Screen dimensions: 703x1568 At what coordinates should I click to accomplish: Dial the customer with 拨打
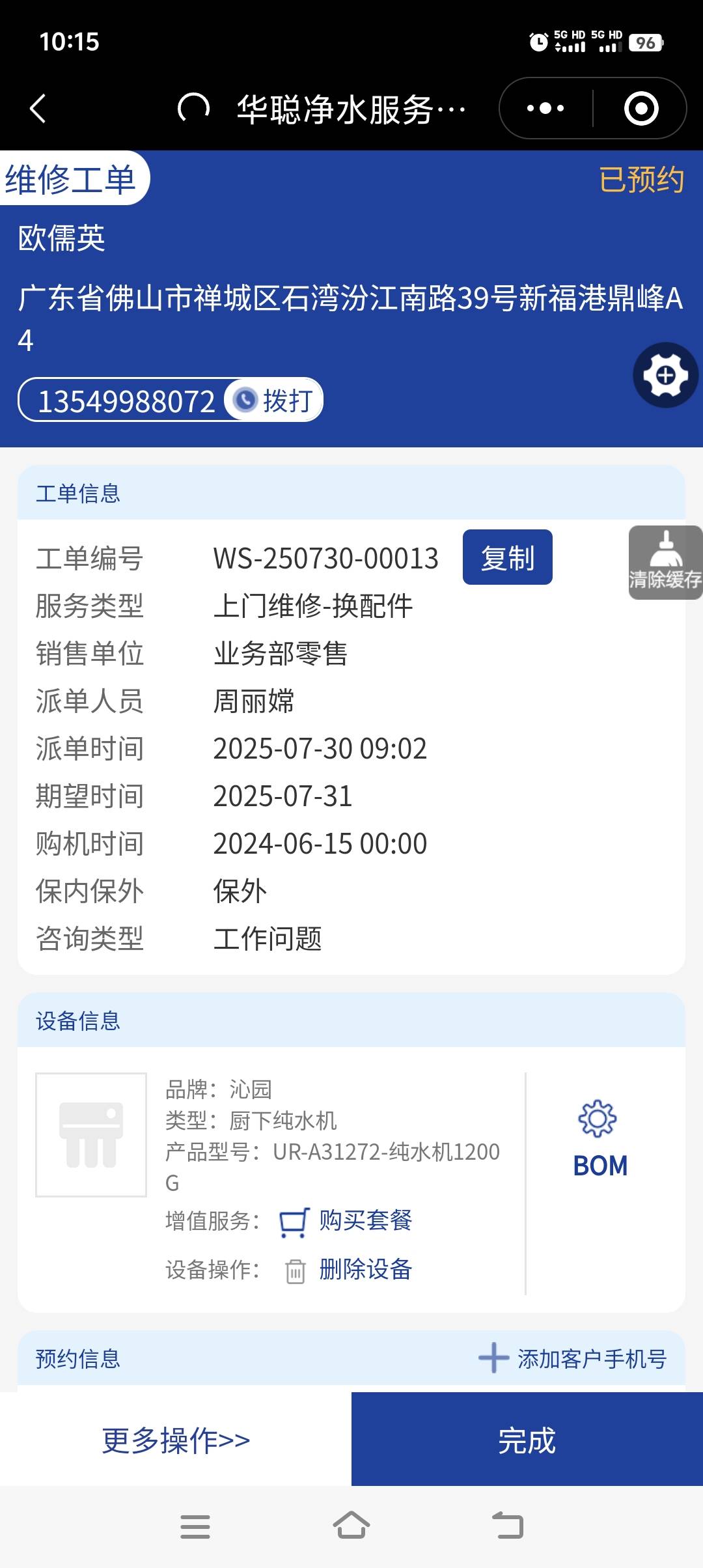tap(275, 400)
